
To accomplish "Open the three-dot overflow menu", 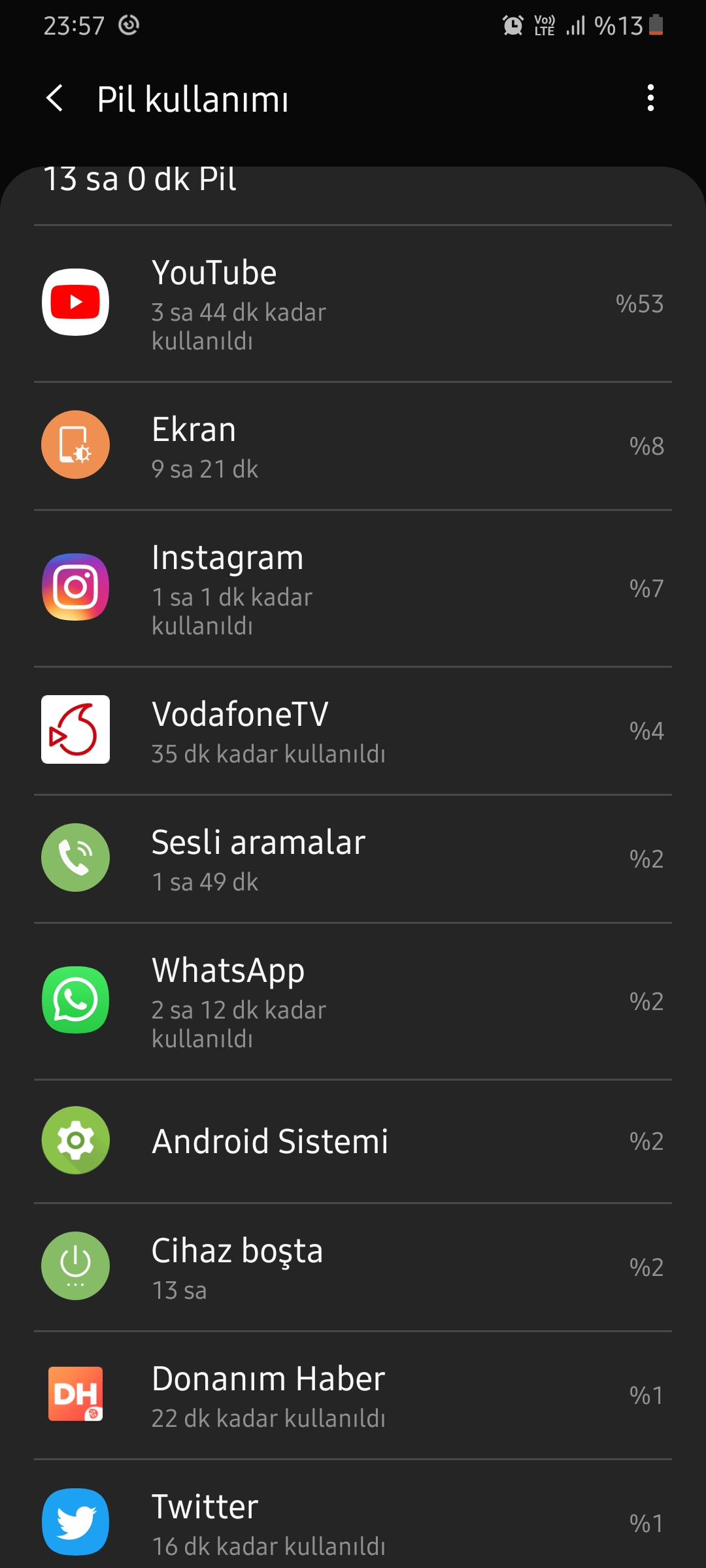I will coord(650,98).
